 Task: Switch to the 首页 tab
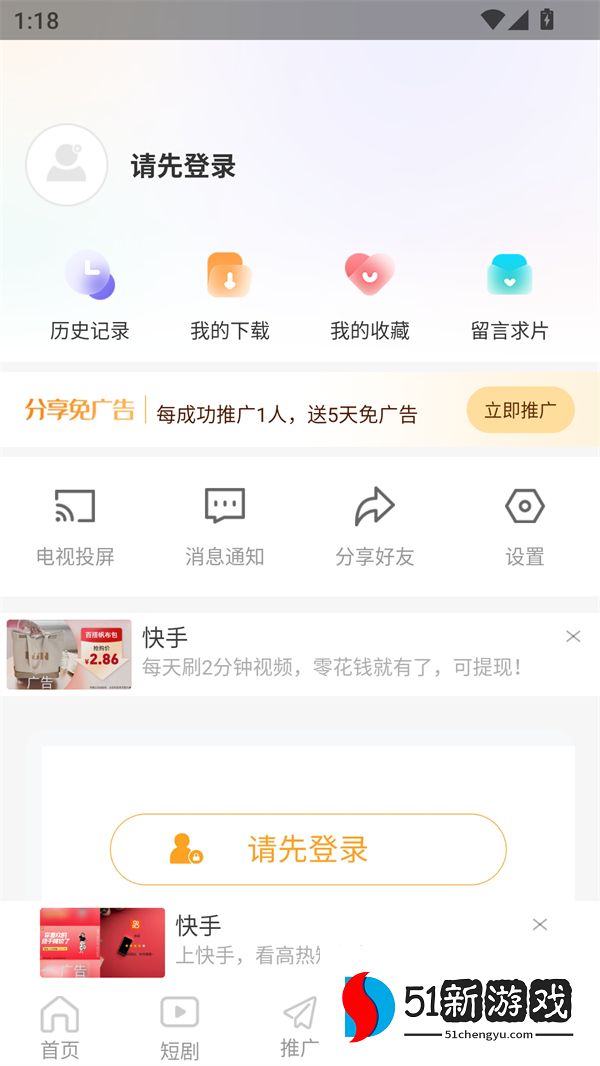(60, 1027)
